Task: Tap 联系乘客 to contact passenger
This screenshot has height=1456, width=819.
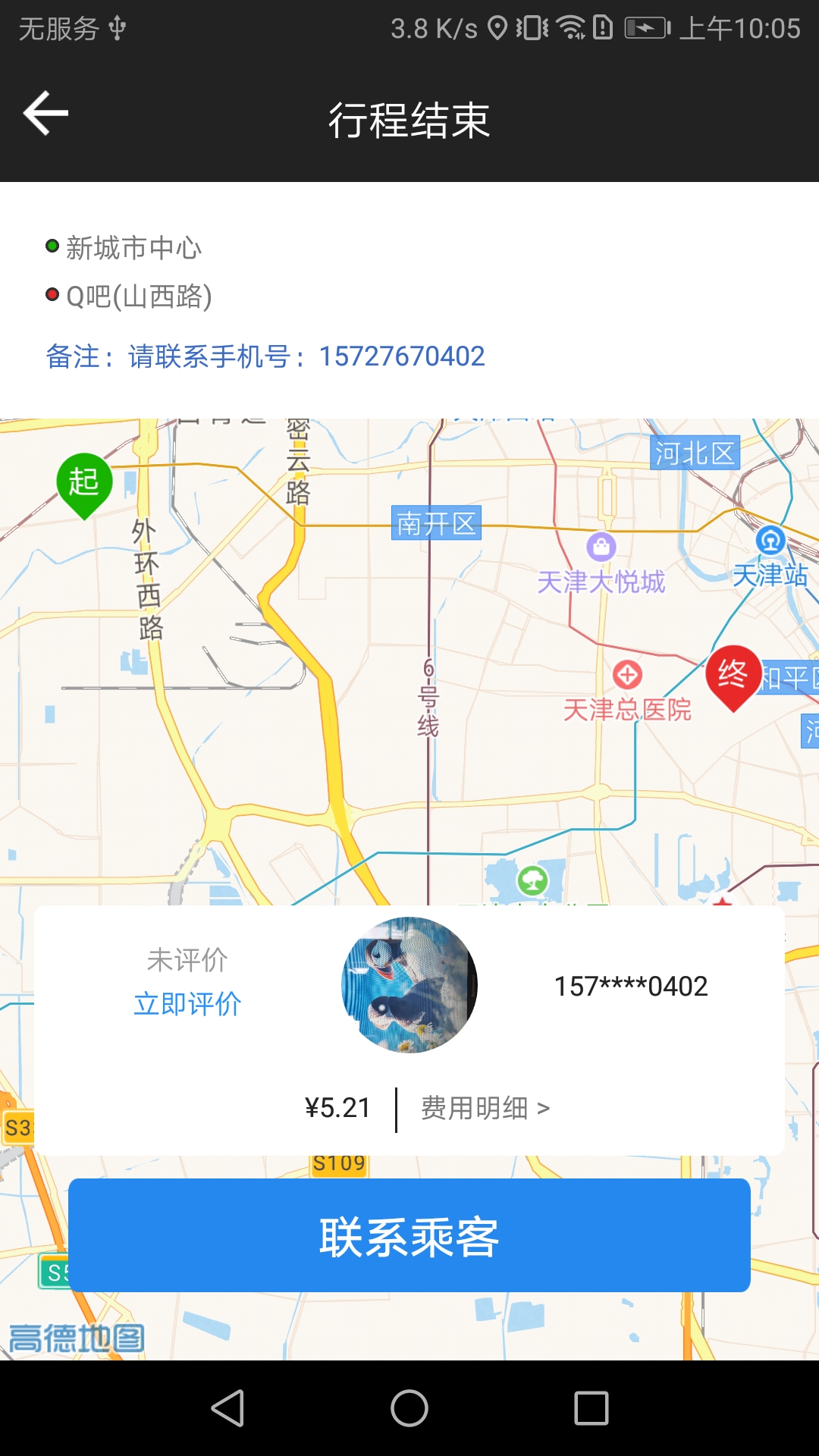Action: point(409,1235)
